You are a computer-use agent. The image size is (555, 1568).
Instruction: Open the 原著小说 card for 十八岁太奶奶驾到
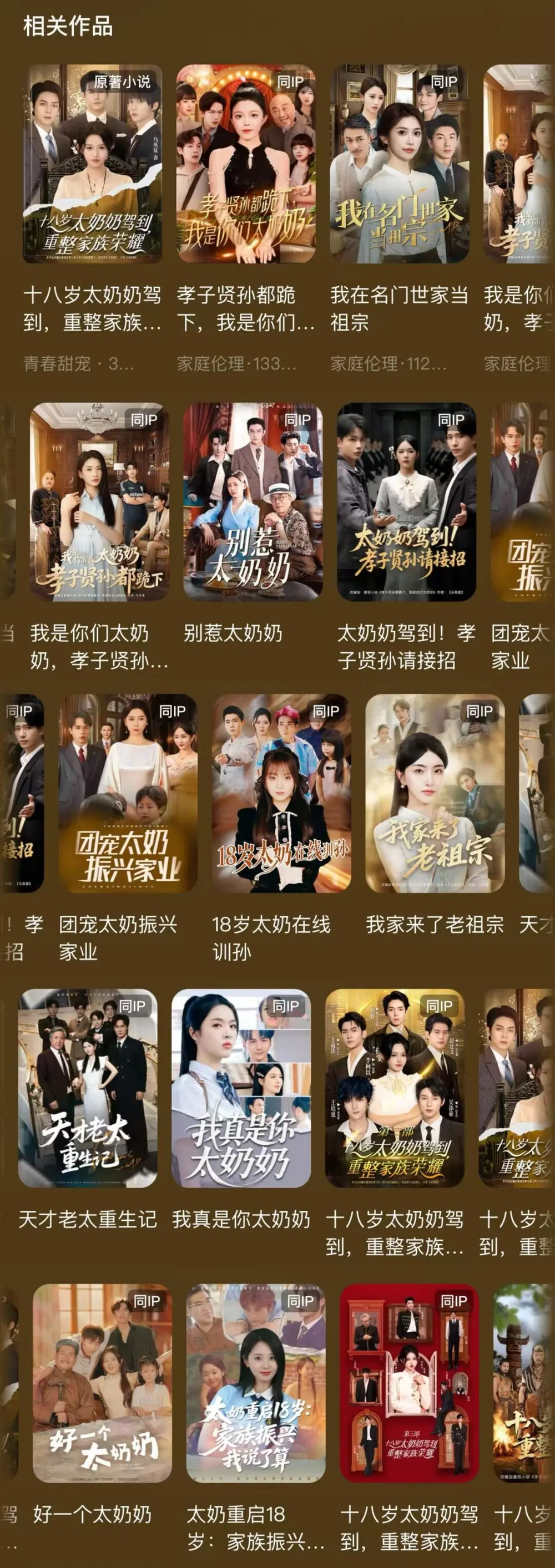pos(93,164)
